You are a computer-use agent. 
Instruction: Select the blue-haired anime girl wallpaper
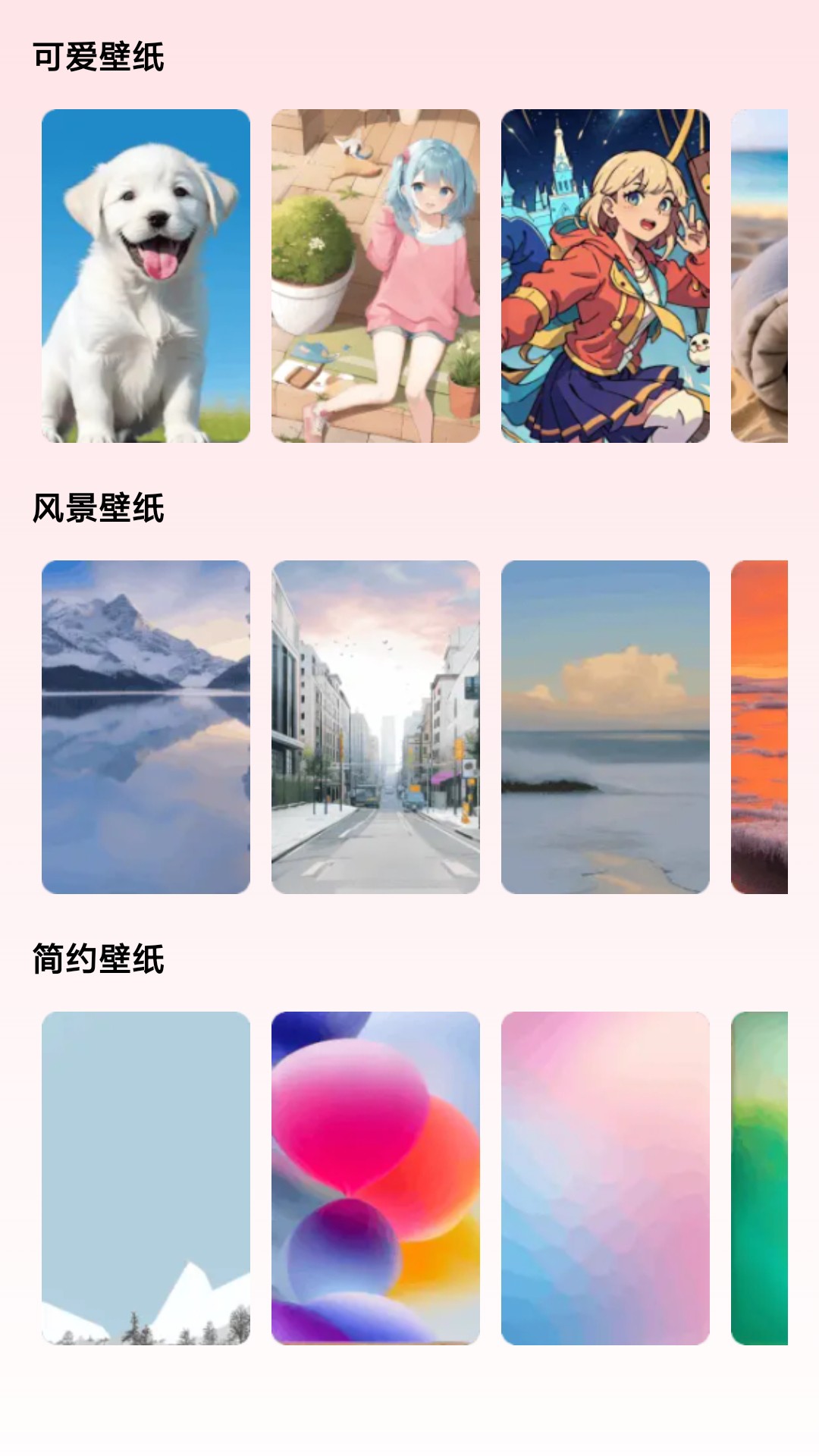point(375,276)
